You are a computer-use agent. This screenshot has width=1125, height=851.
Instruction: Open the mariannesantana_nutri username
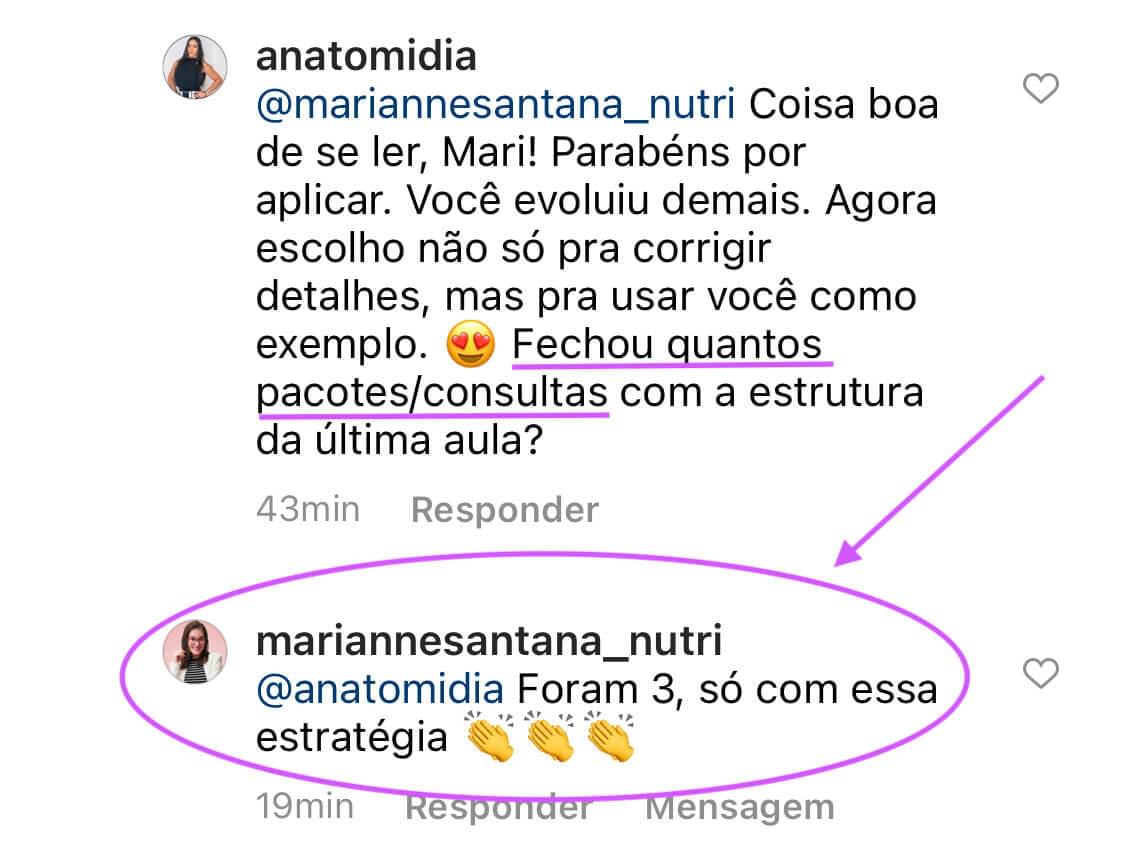489,641
